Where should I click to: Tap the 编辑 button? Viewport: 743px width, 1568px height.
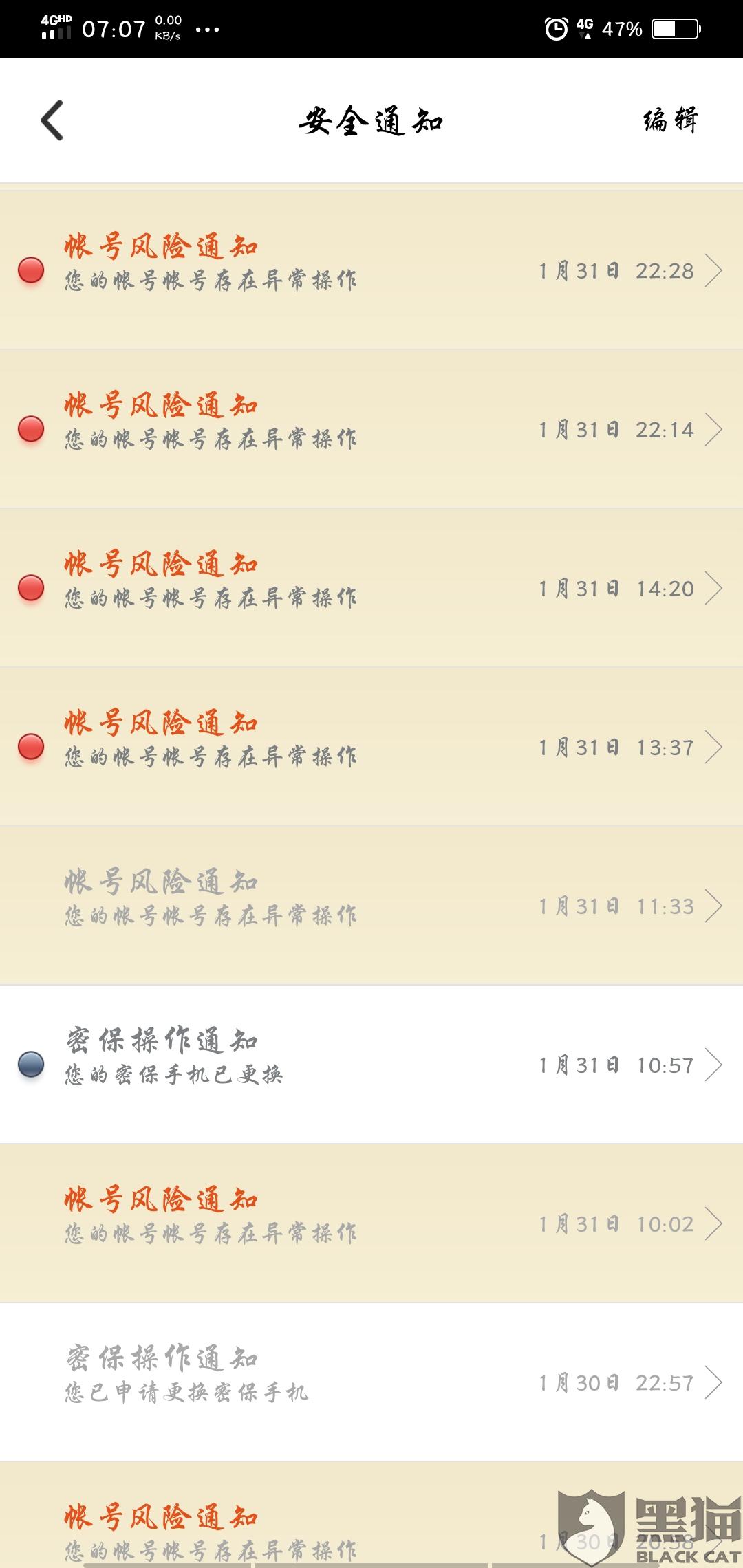[670, 120]
